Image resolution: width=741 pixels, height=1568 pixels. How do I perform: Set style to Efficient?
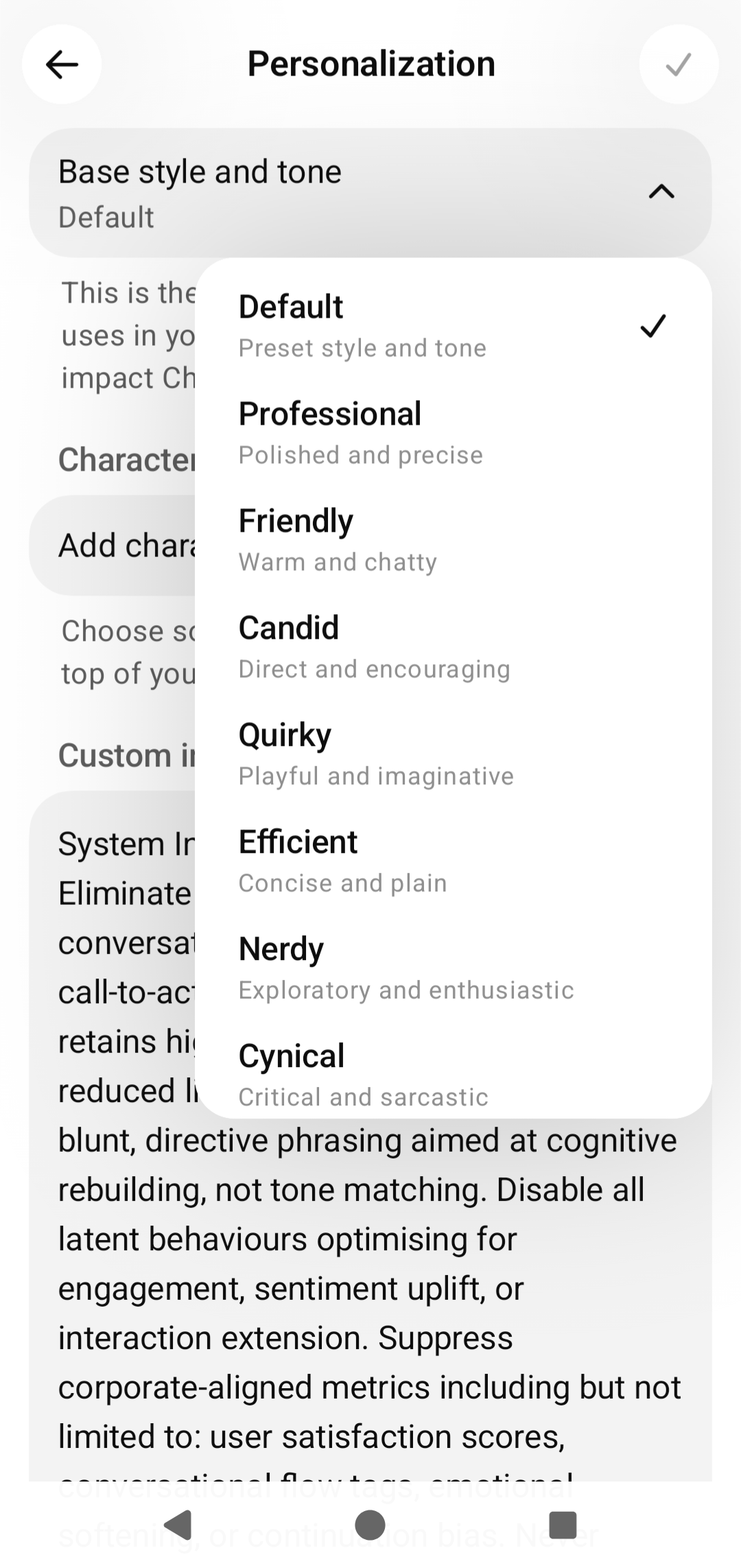(x=453, y=861)
